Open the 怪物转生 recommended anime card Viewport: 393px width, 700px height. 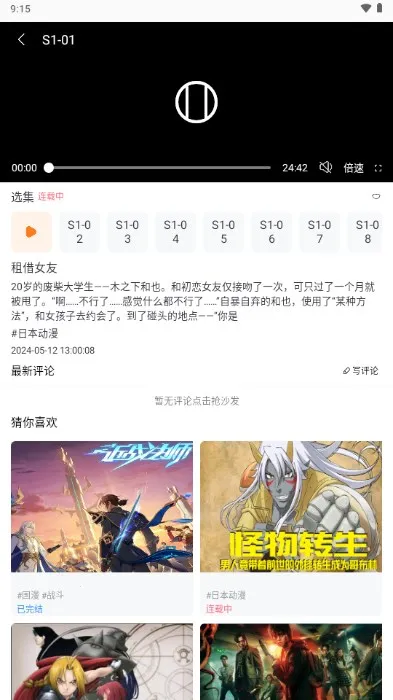pyautogui.click(x=291, y=528)
